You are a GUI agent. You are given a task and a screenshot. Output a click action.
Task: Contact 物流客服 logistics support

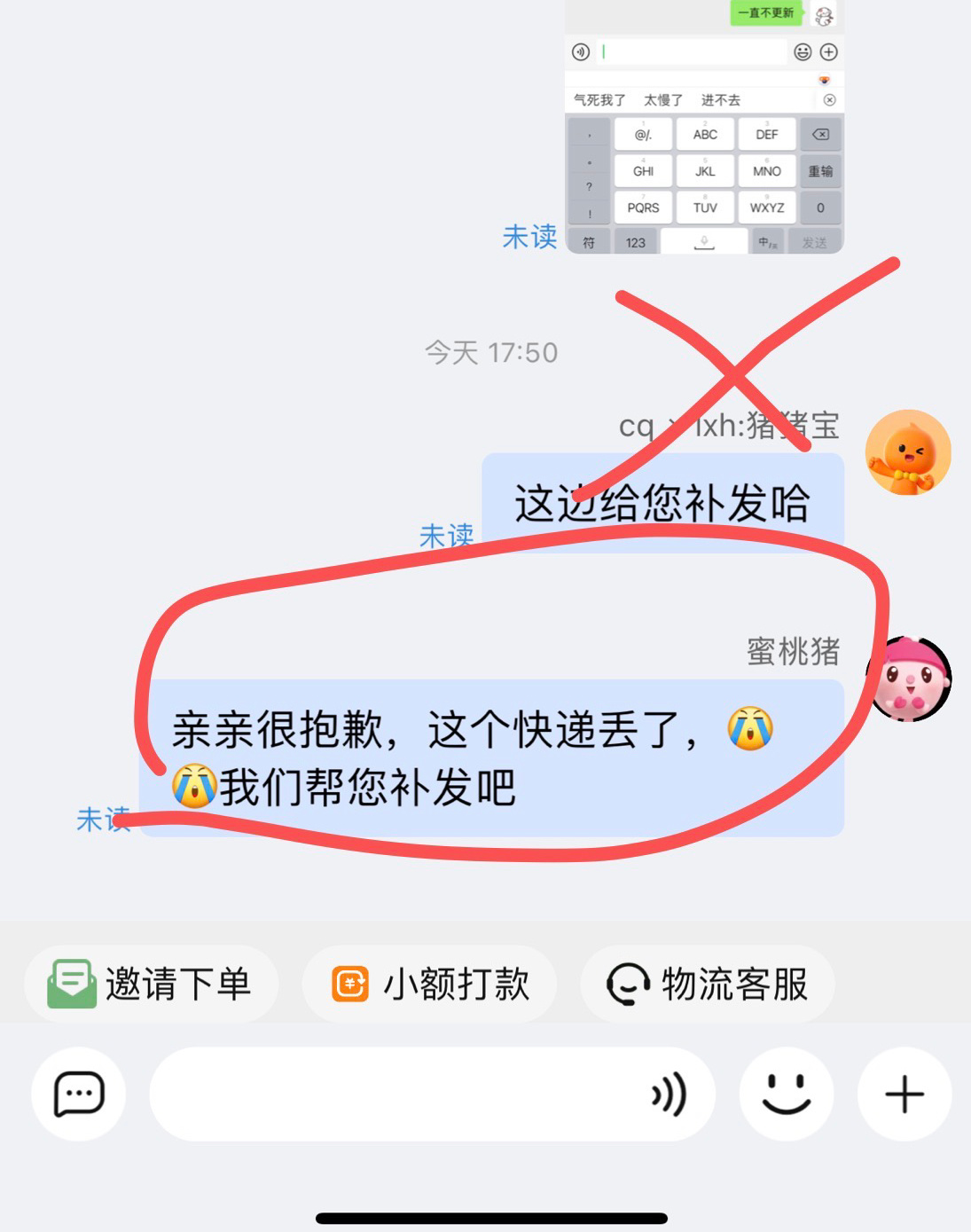point(708,984)
